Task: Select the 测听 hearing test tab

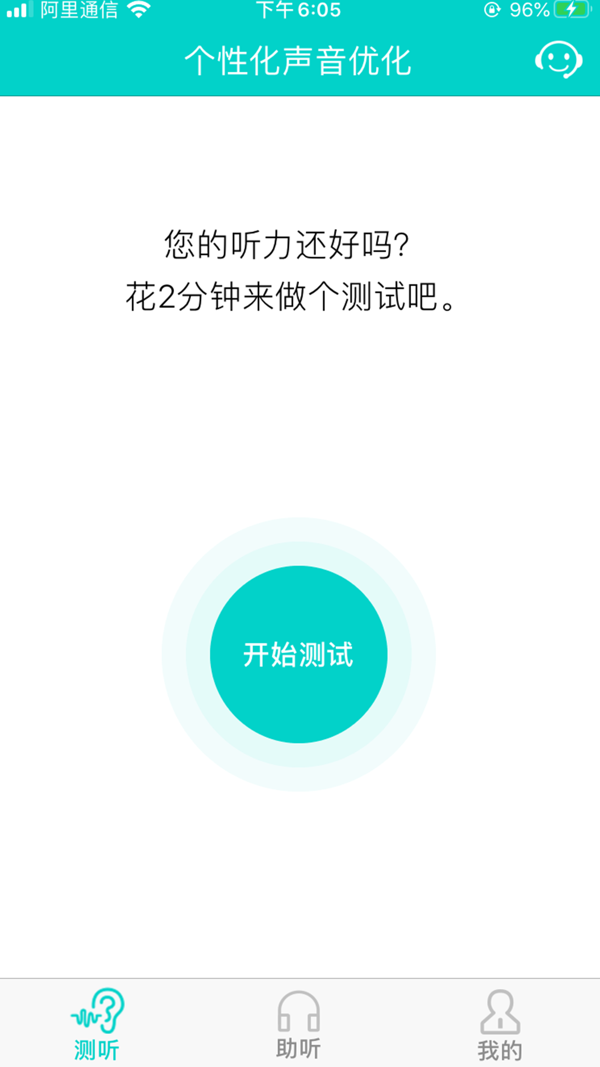Action: [x=97, y=1025]
